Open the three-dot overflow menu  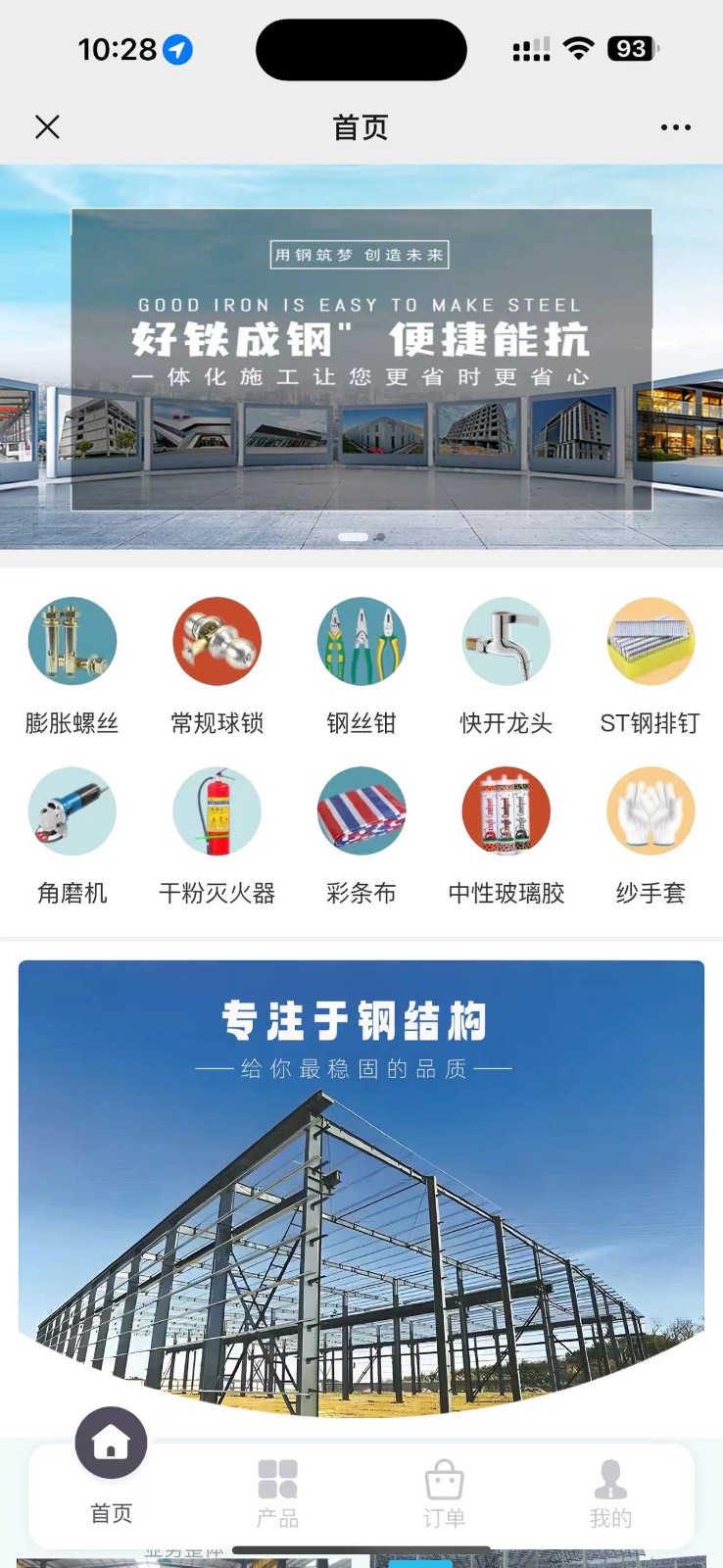[x=675, y=127]
